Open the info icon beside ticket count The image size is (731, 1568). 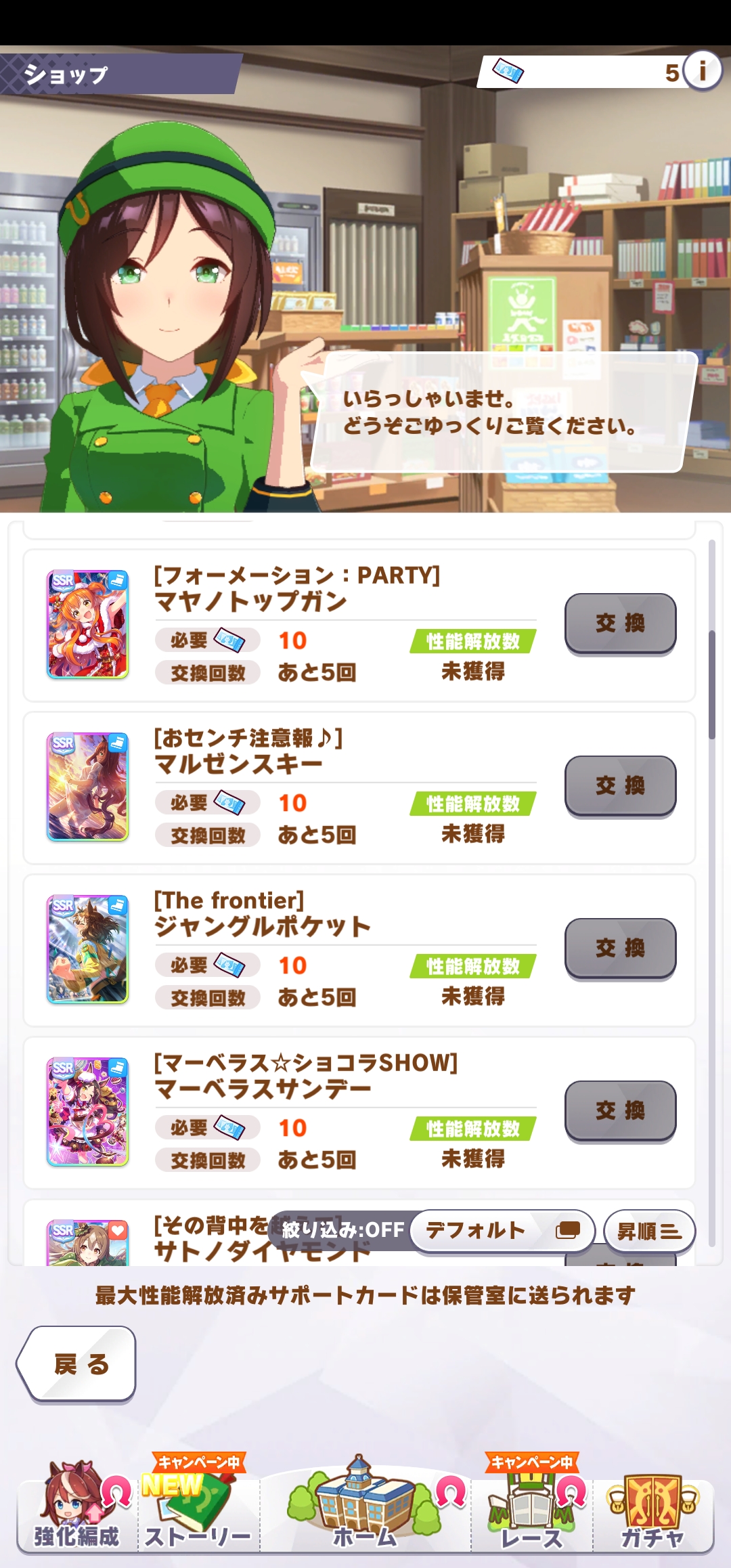[x=703, y=70]
